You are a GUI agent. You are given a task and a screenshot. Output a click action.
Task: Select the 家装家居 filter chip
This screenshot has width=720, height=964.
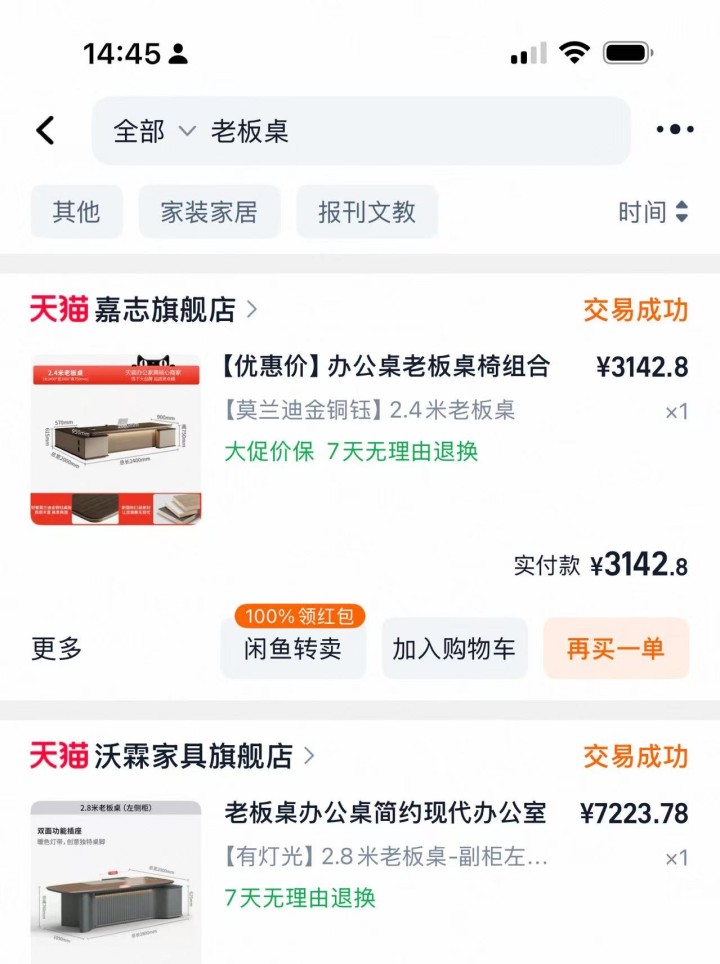click(209, 212)
